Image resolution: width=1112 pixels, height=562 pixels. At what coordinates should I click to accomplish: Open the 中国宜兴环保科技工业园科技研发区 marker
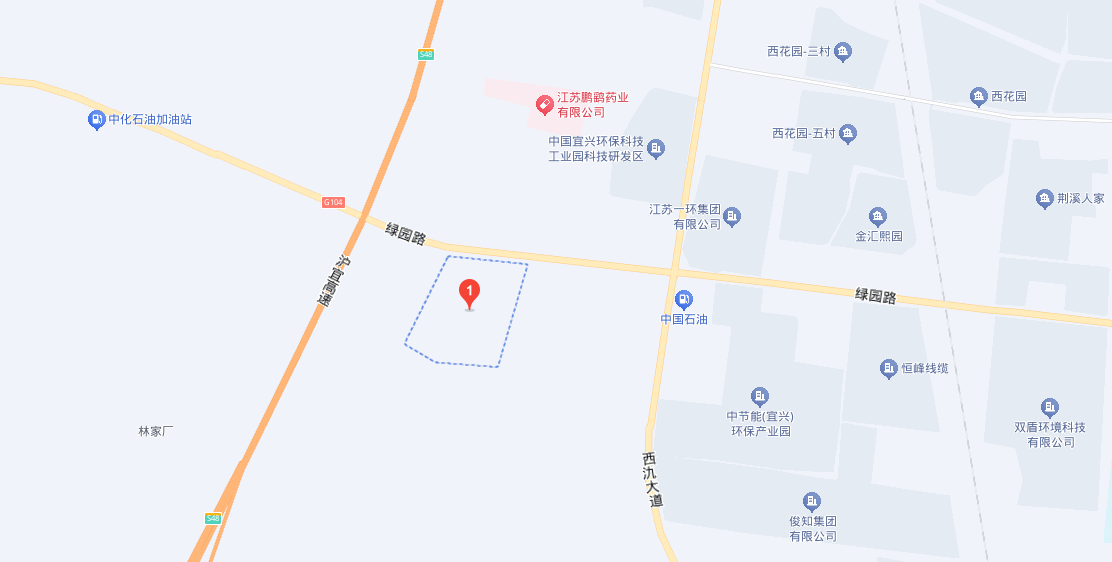656,149
